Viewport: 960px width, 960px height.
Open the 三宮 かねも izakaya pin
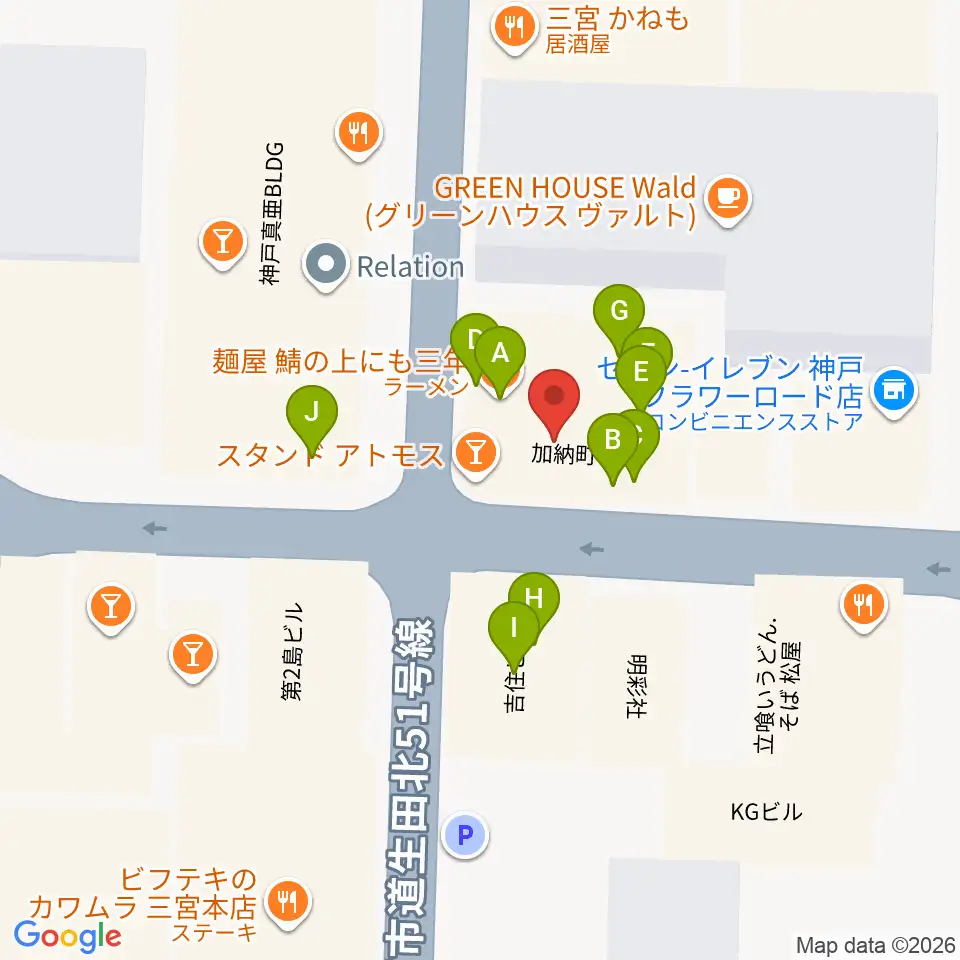point(515,29)
